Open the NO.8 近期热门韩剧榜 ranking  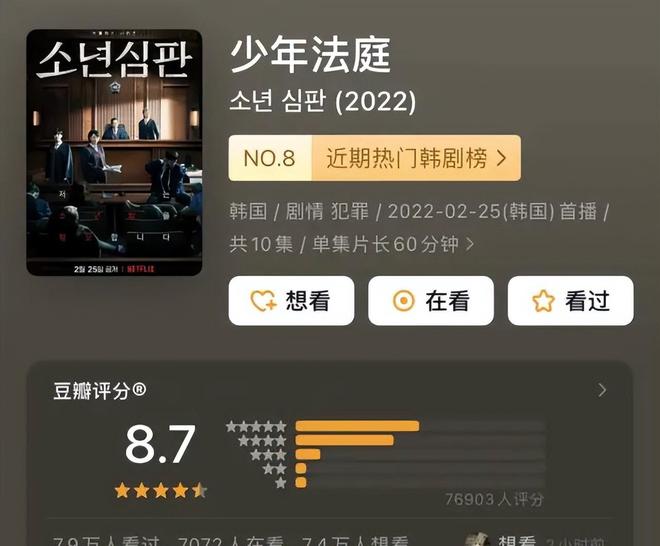(374, 158)
